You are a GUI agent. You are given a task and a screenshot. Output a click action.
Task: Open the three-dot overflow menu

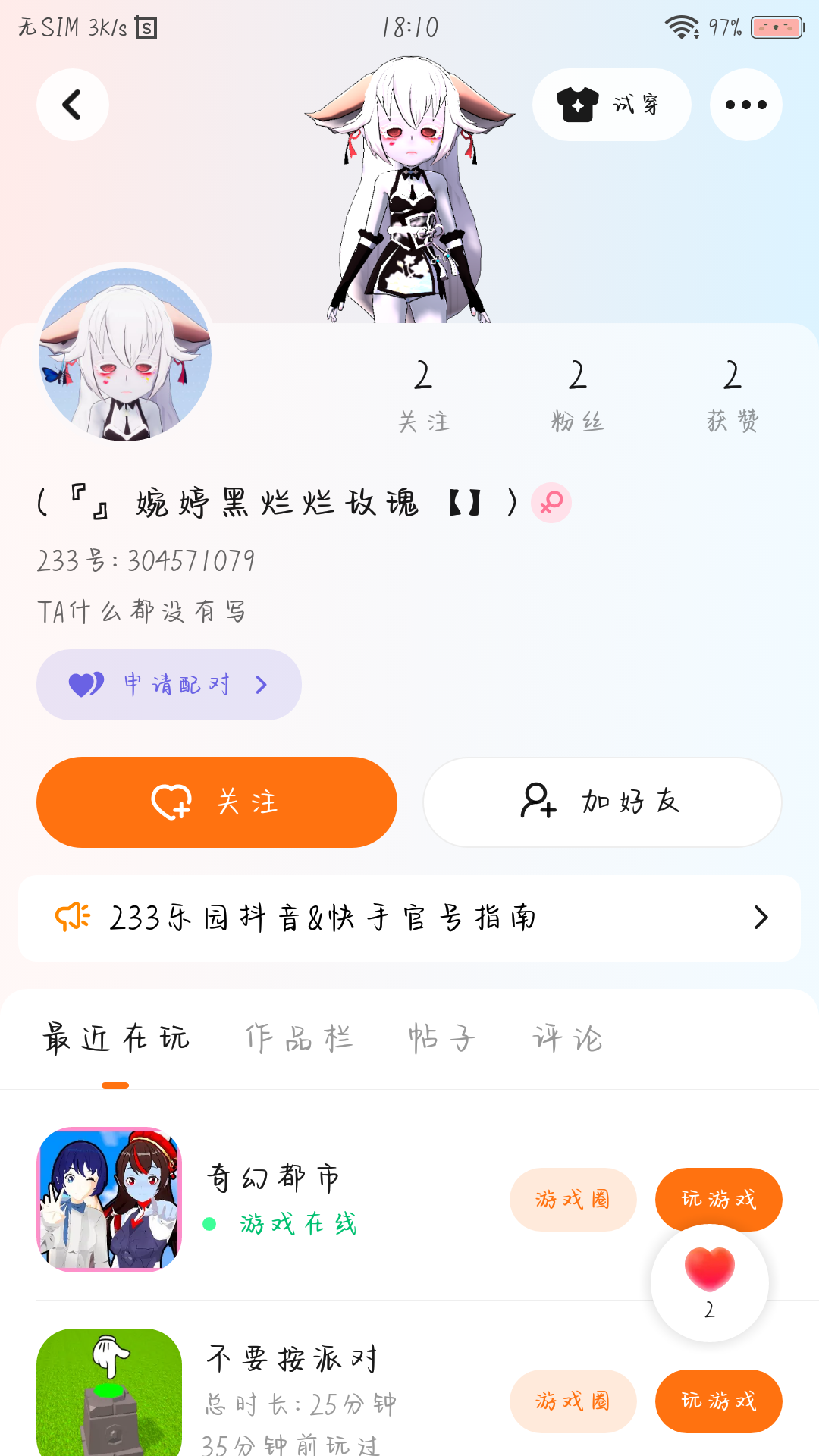pyautogui.click(x=745, y=105)
